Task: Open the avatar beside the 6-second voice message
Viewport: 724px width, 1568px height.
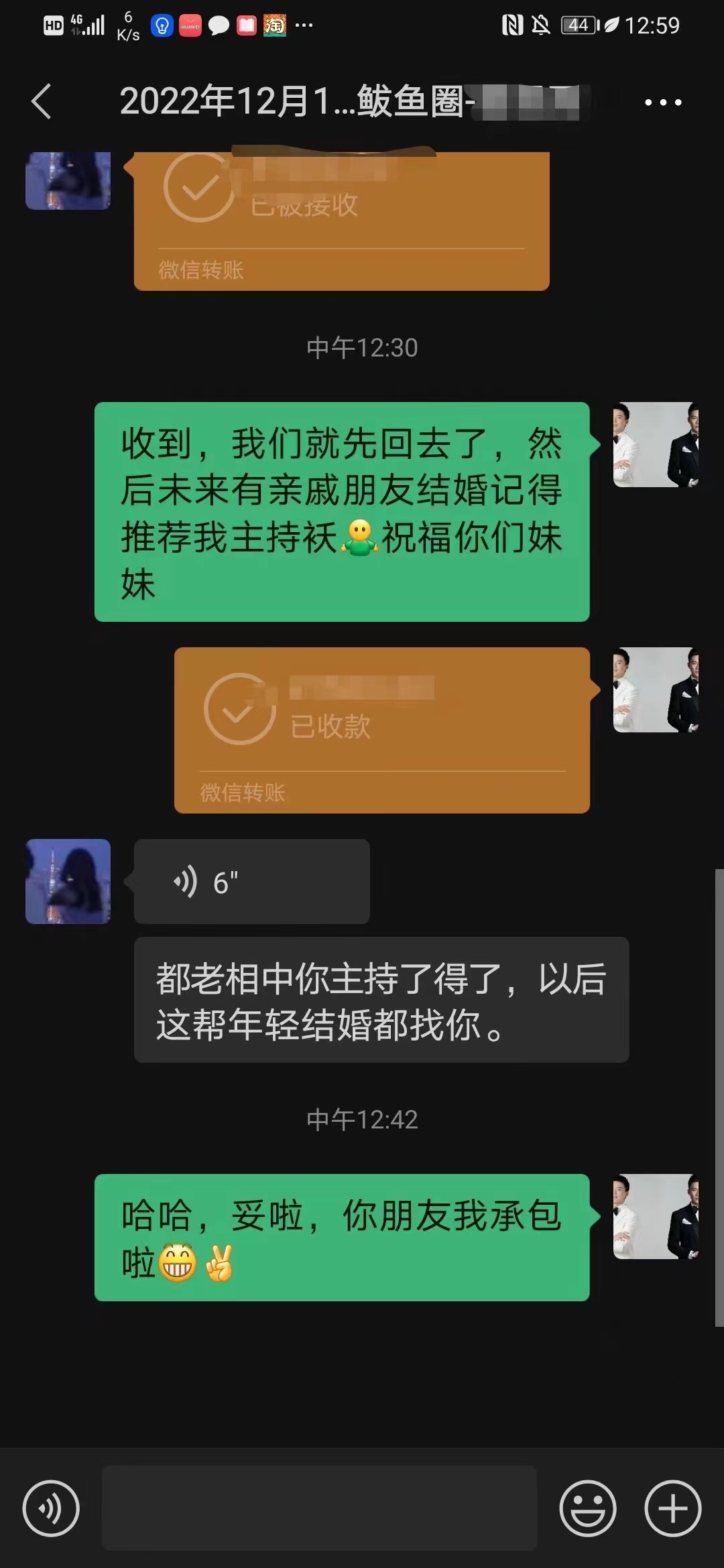Action: [68, 882]
